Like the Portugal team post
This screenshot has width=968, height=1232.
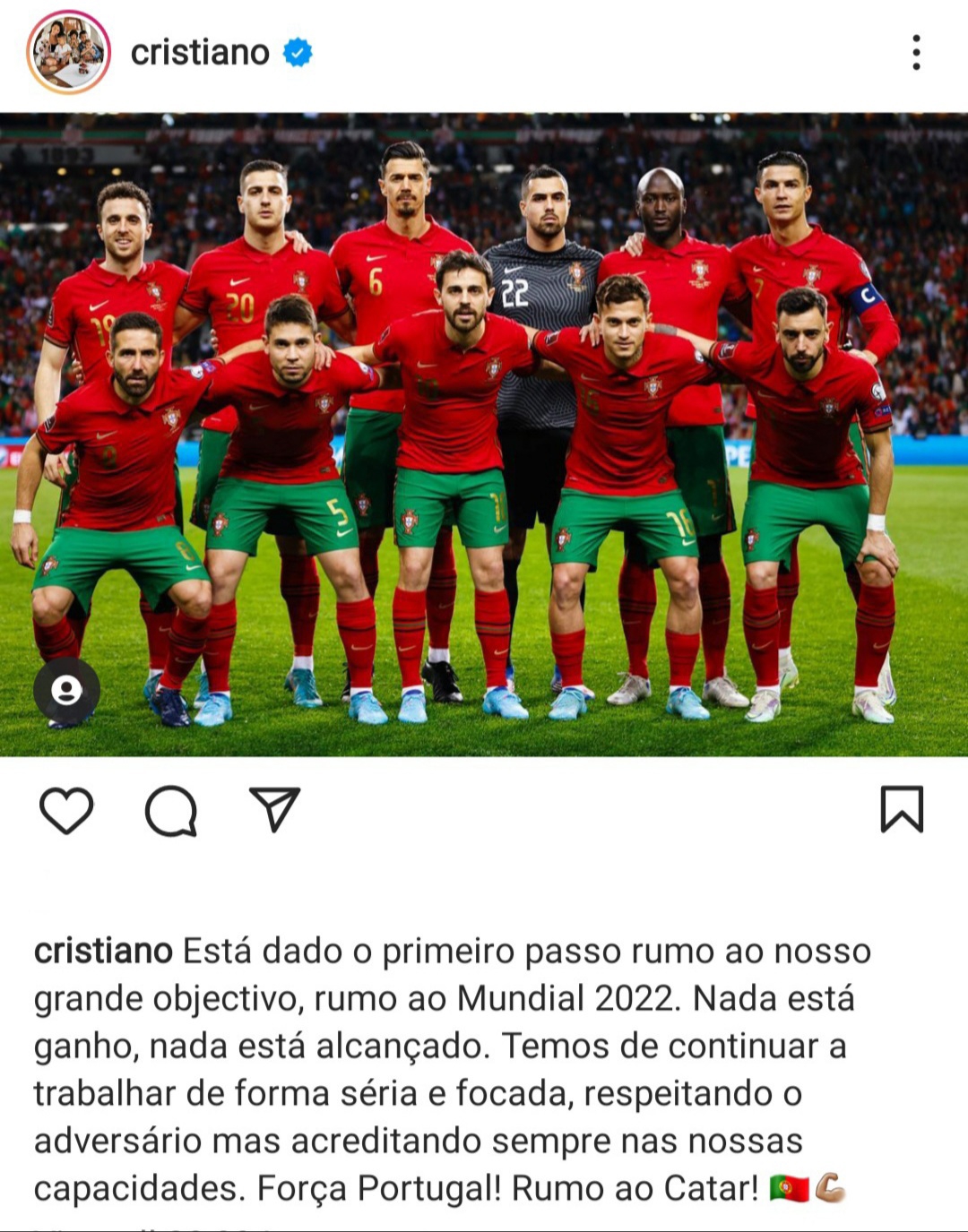pos(66,810)
